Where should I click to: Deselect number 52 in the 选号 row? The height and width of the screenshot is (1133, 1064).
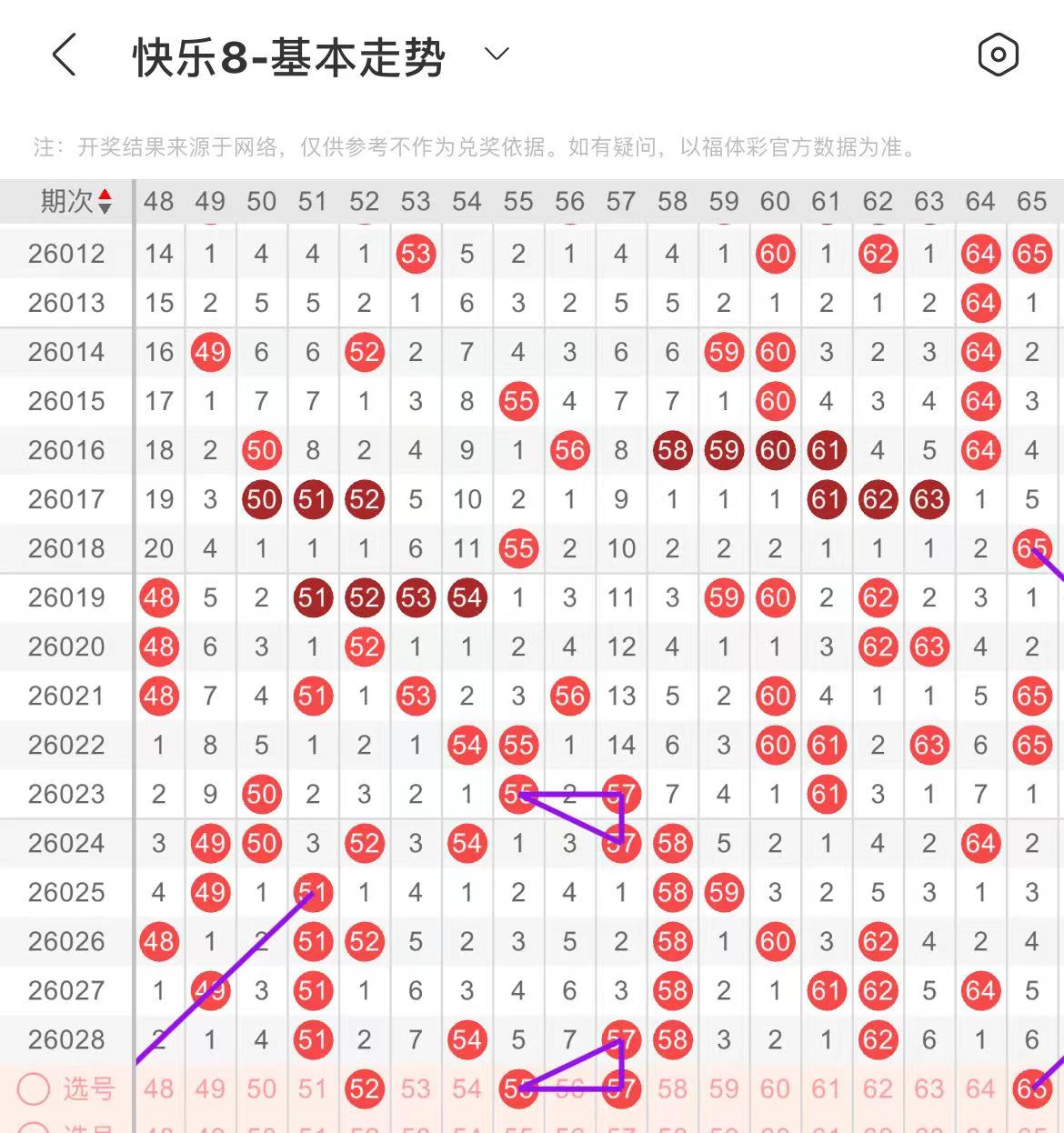(x=364, y=1088)
